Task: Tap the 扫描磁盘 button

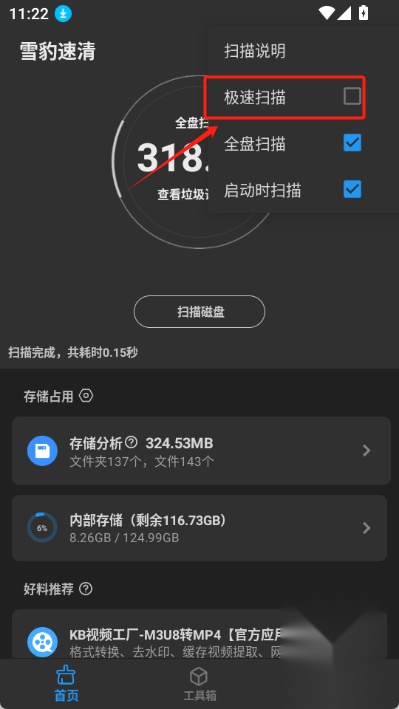Action: coord(200,312)
